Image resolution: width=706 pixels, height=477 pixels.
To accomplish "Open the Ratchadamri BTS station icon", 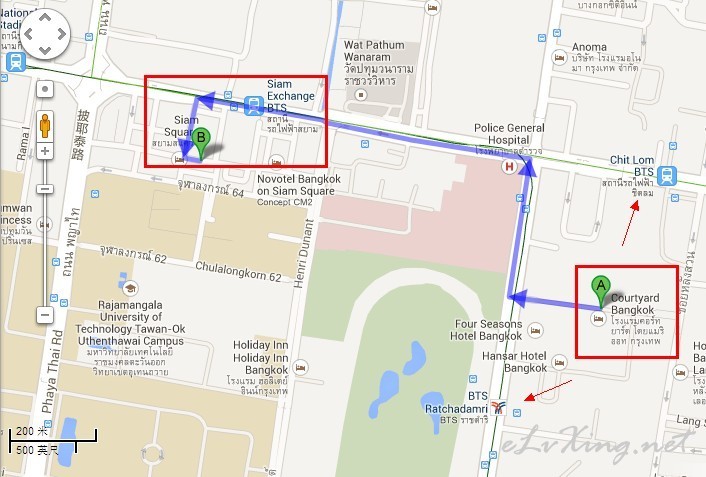I will [500, 409].
